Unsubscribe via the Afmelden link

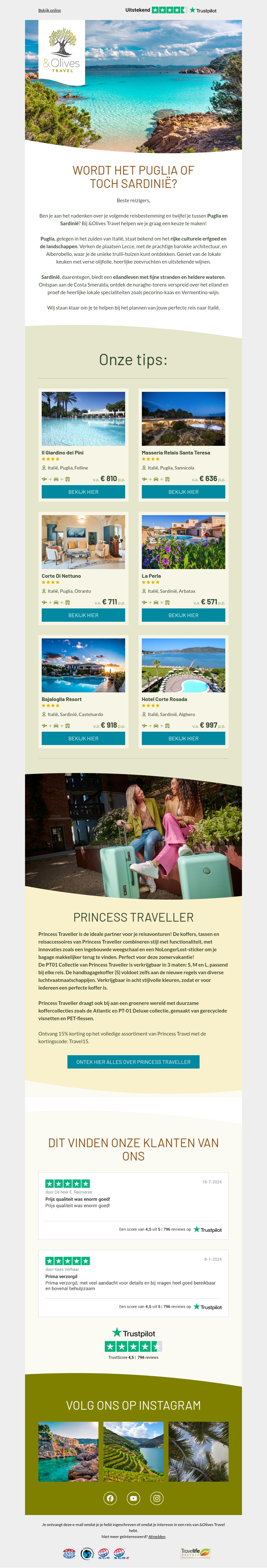coord(157,1536)
